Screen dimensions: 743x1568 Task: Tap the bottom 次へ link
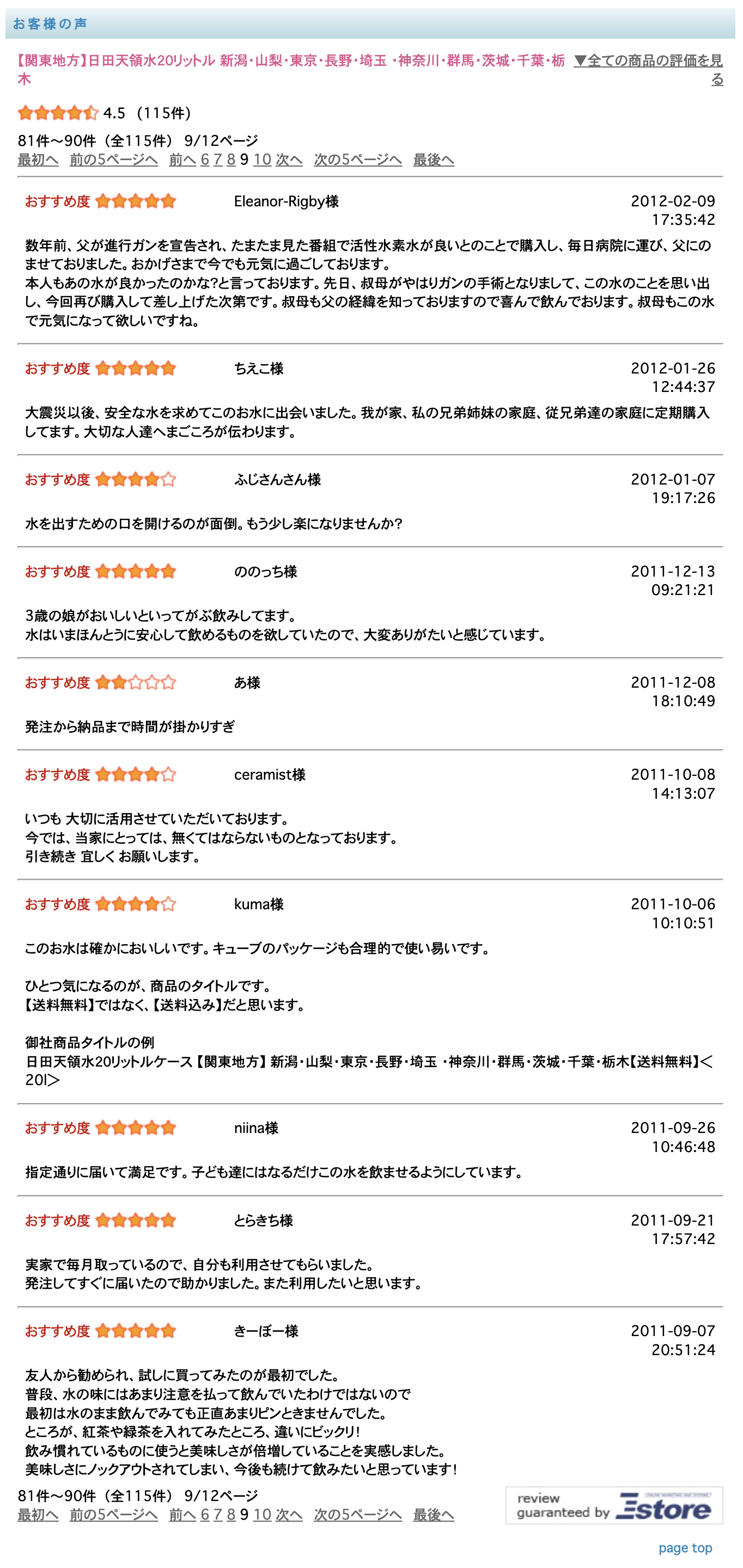pyautogui.click(x=289, y=1515)
